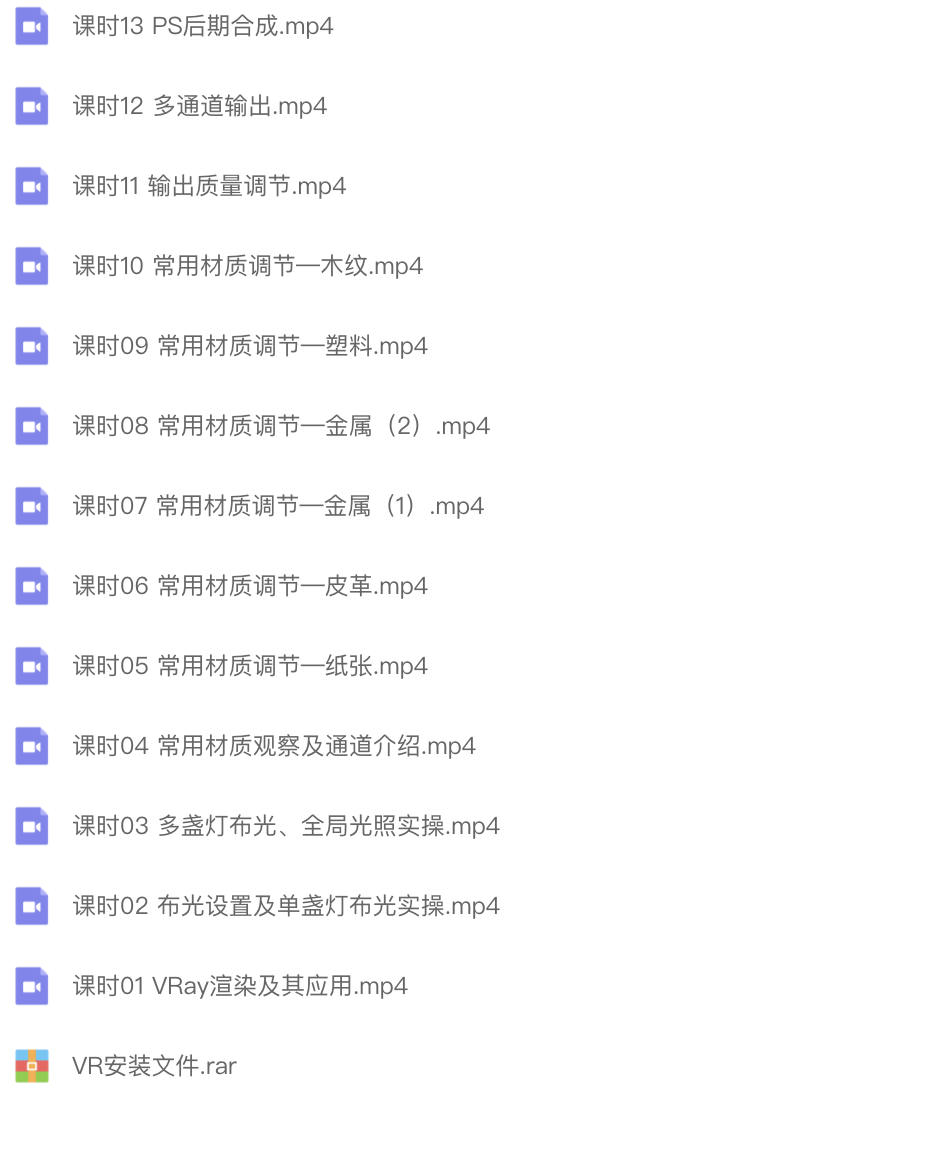The image size is (942, 1168).
Task: Open 课时11 输出质量调节.mp4
Action: click(209, 186)
